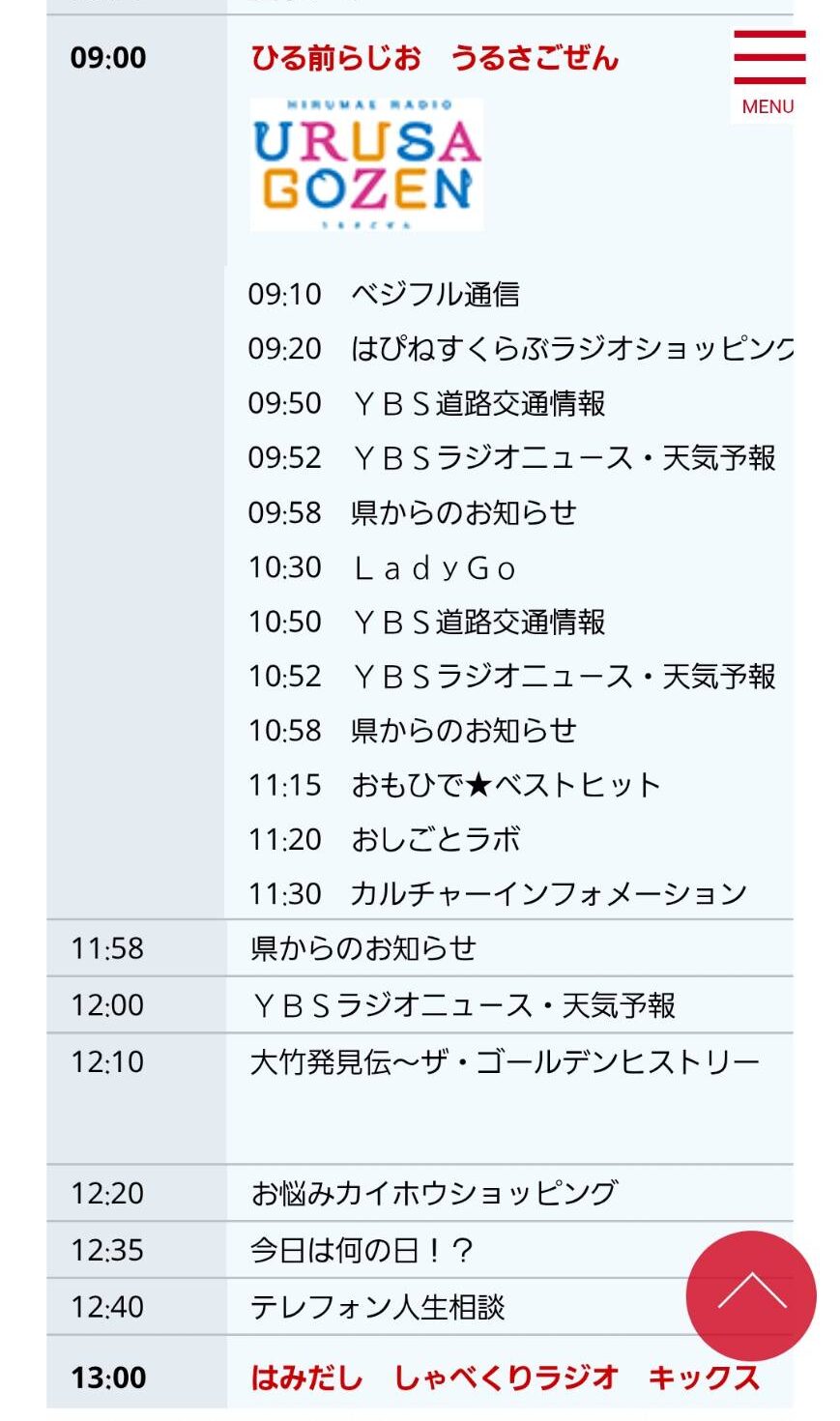The image size is (840, 1421).
Task: Open the ひる前らじお うるさごぜん program link
Action: pos(434,59)
